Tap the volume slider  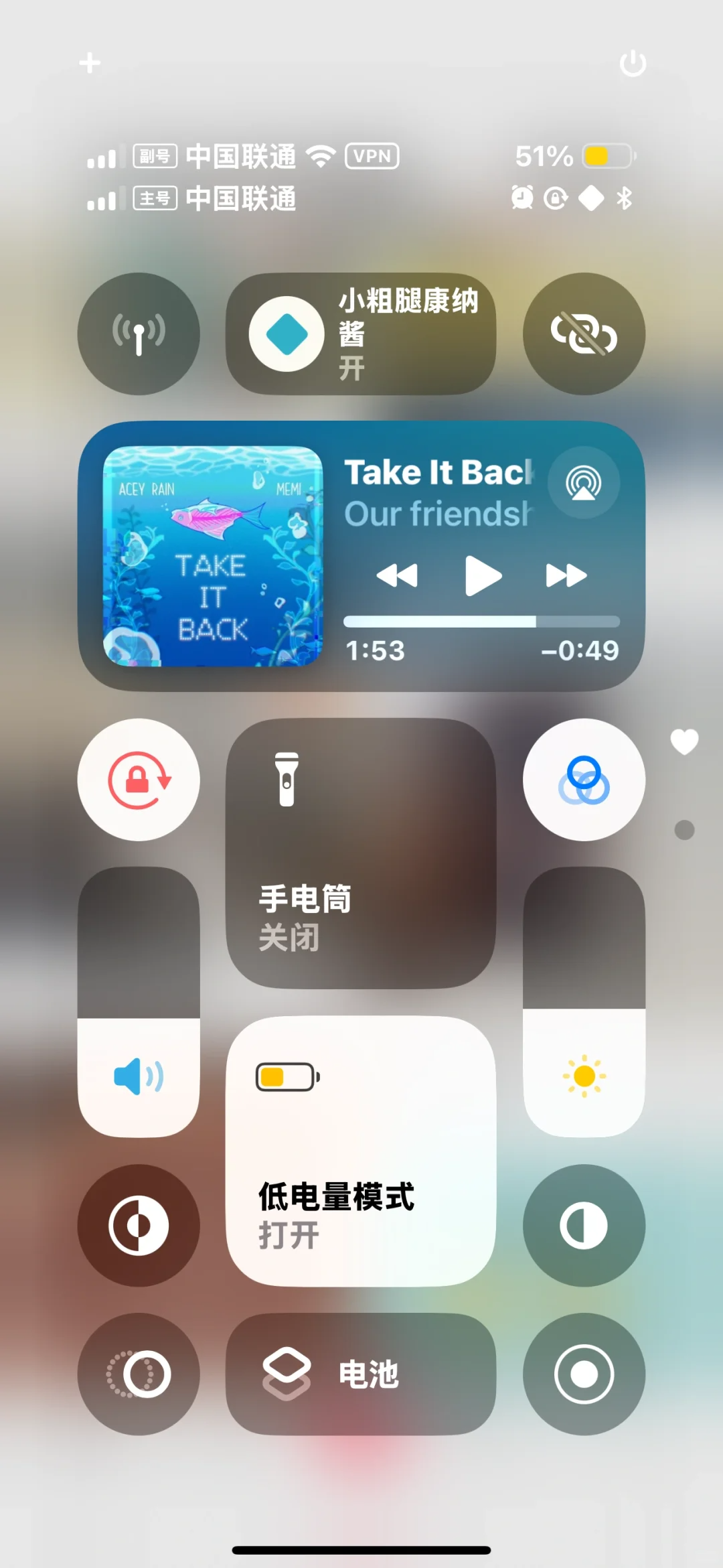pyautogui.click(x=139, y=1002)
